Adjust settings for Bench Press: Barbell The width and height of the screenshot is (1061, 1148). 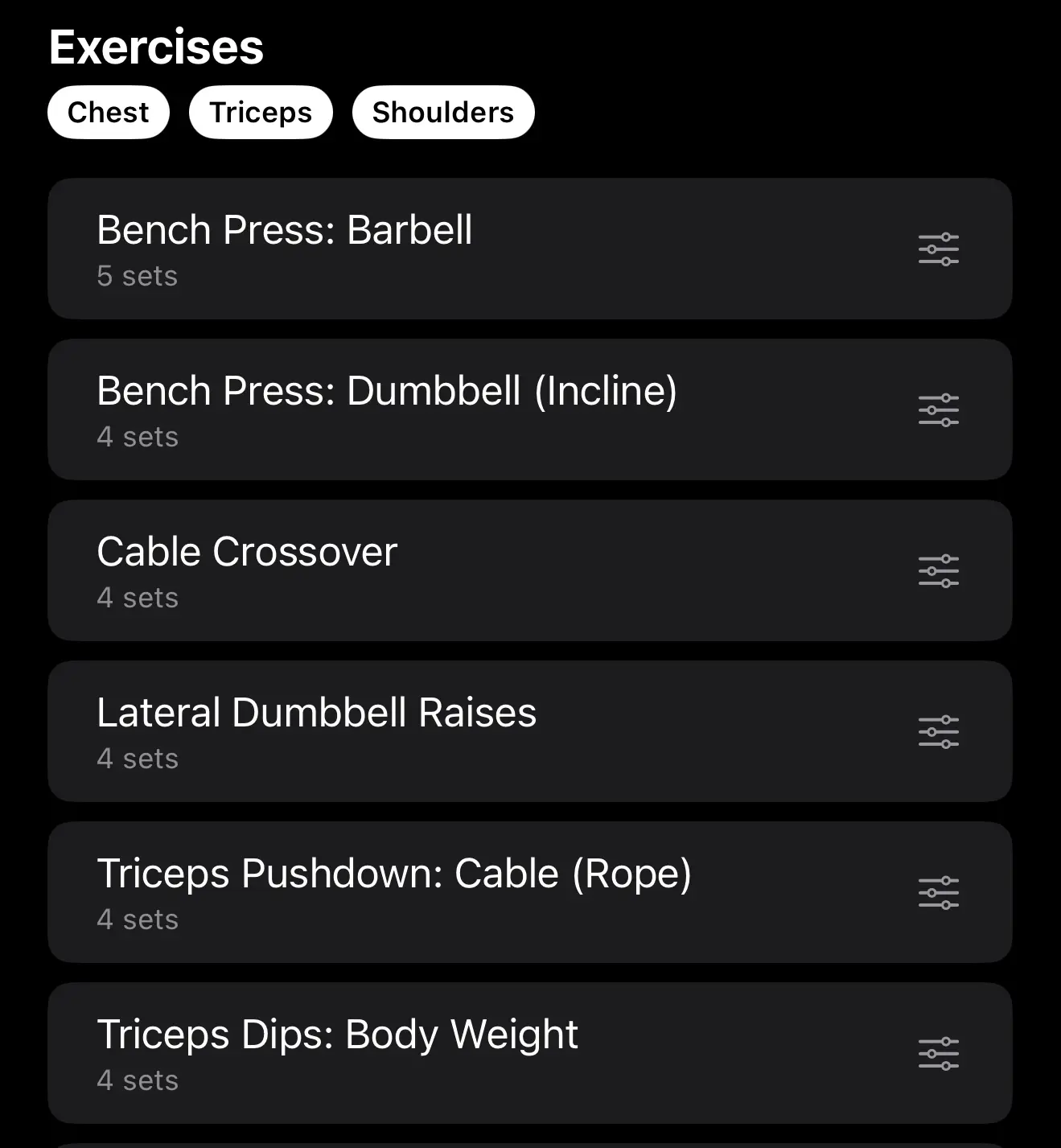point(939,249)
